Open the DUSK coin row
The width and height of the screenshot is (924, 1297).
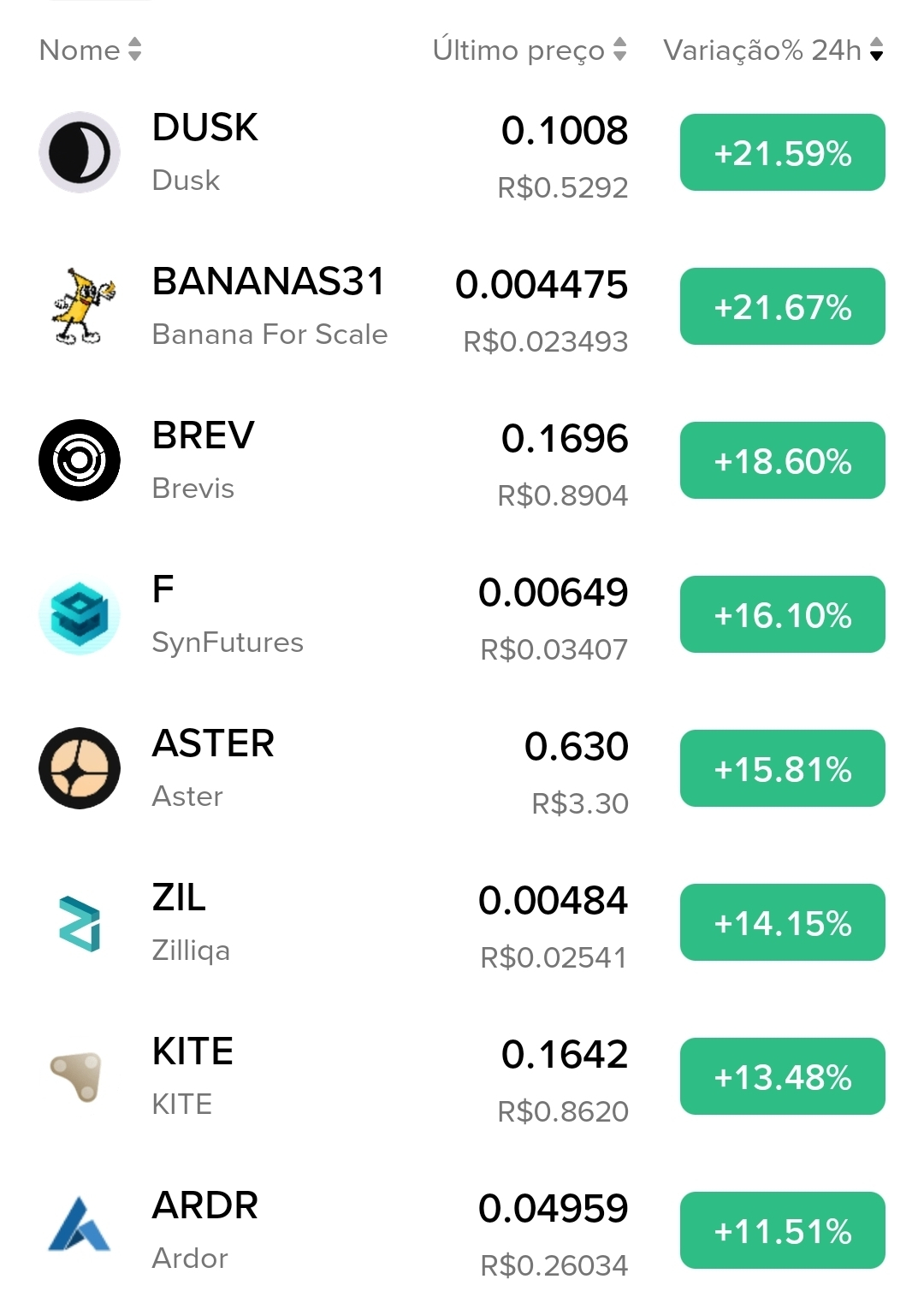tap(205, 152)
